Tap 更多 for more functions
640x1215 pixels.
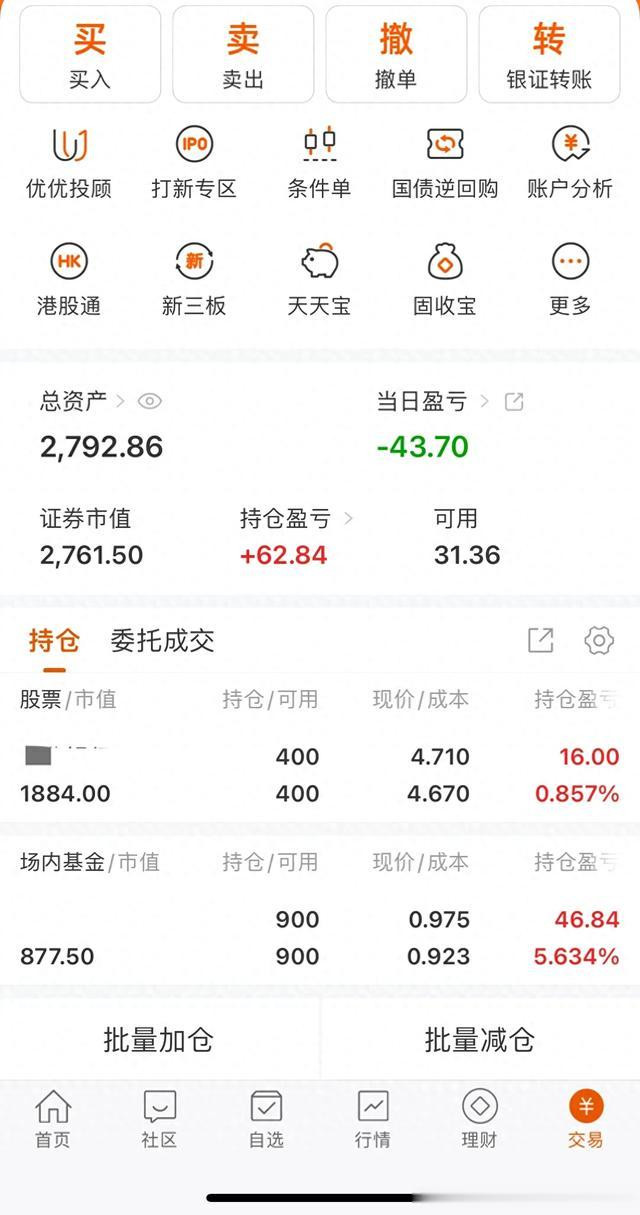point(570,280)
